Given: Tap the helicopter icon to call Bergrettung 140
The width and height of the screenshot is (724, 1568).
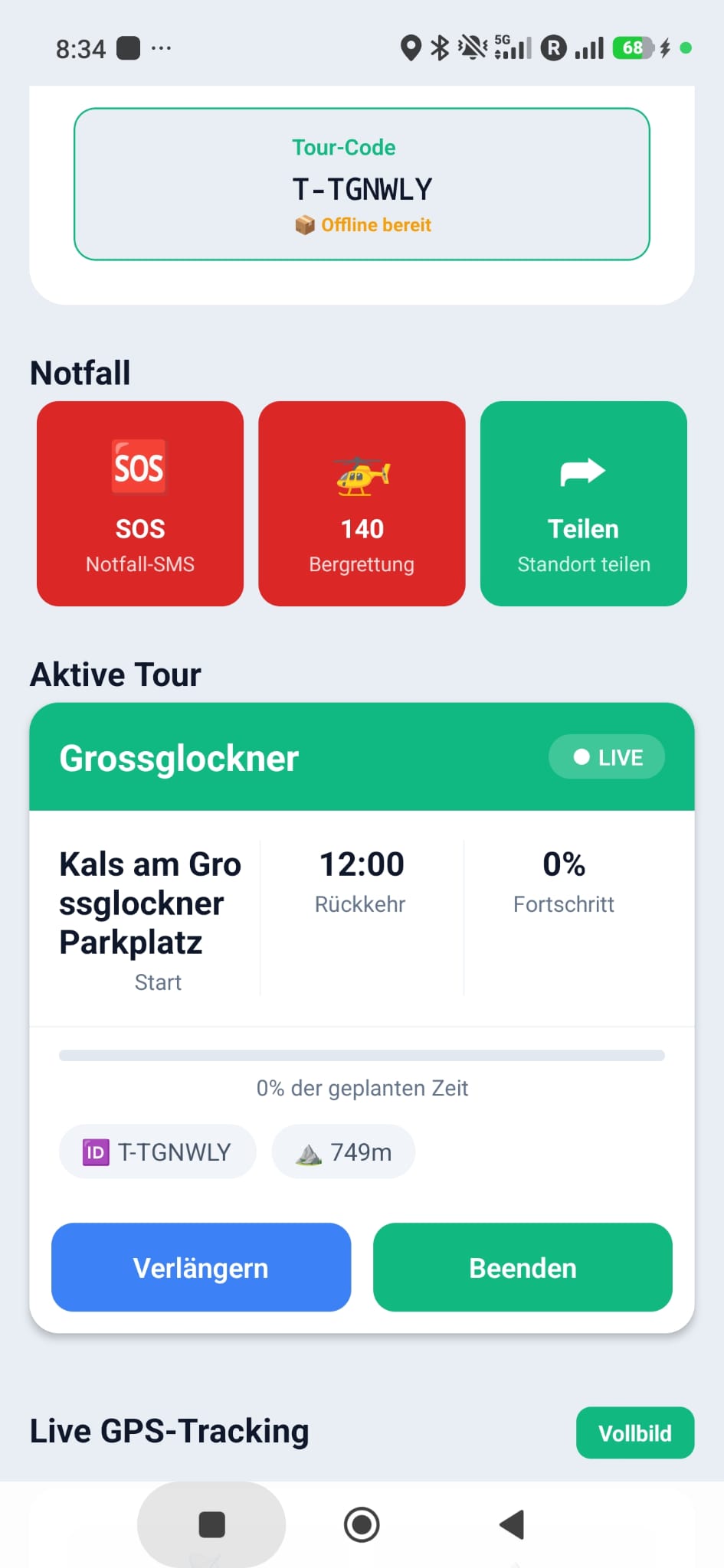Looking at the screenshot, I should [361, 475].
